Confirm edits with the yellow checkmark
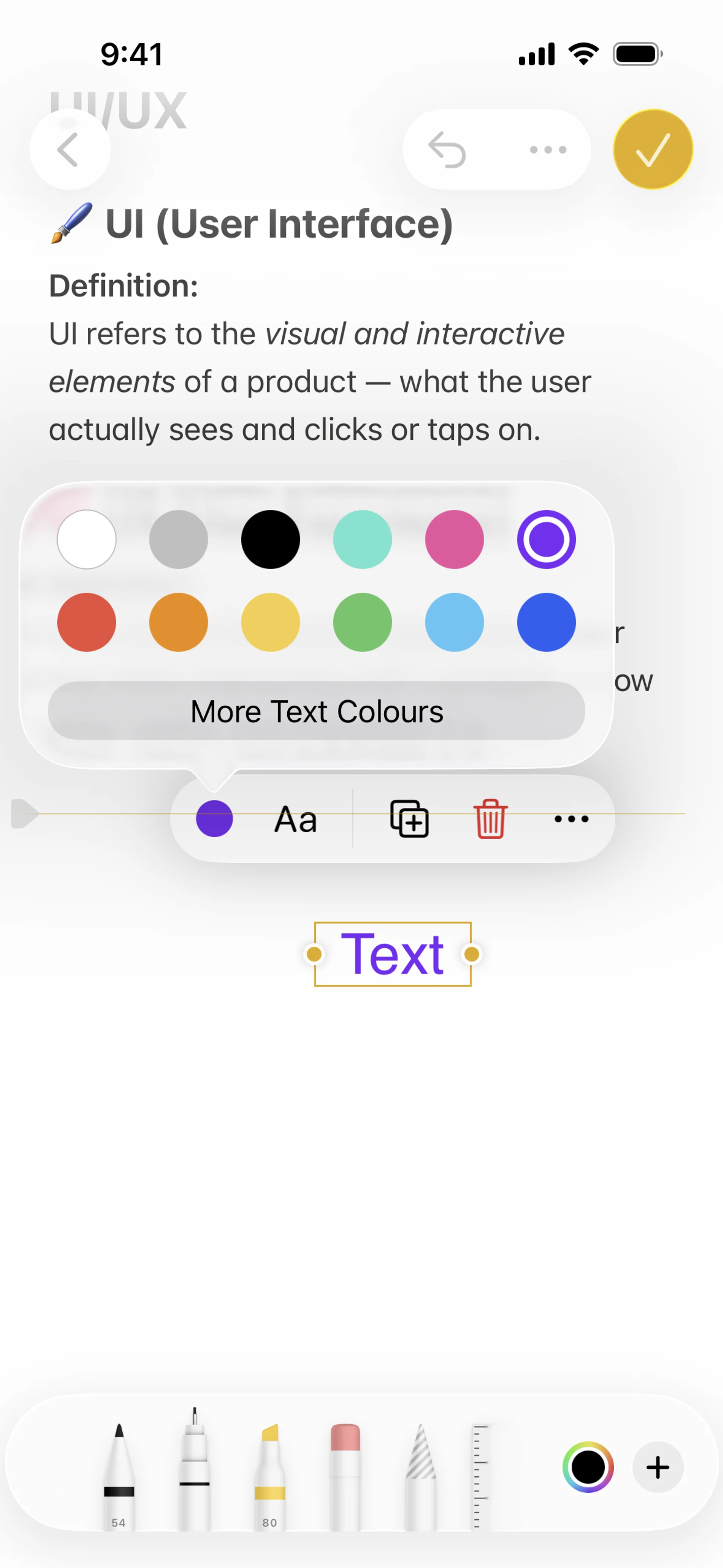723x1568 pixels. (653, 149)
